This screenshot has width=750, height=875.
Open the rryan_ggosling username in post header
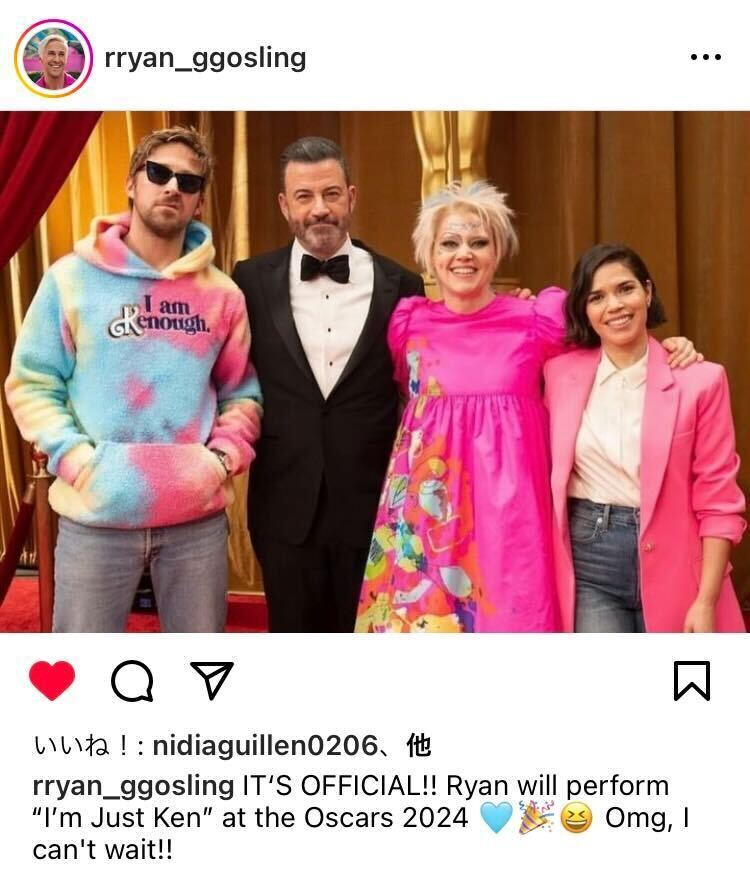pyautogui.click(x=205, y=58)
